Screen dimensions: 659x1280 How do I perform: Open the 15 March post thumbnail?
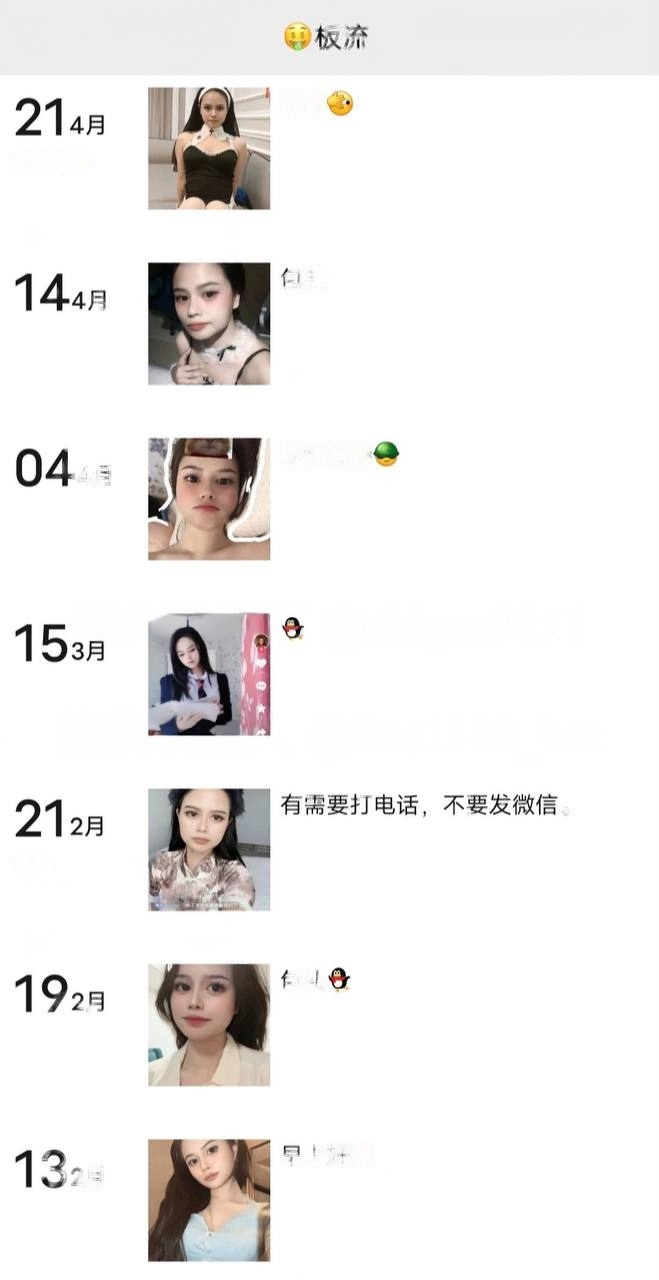(209, 674)
